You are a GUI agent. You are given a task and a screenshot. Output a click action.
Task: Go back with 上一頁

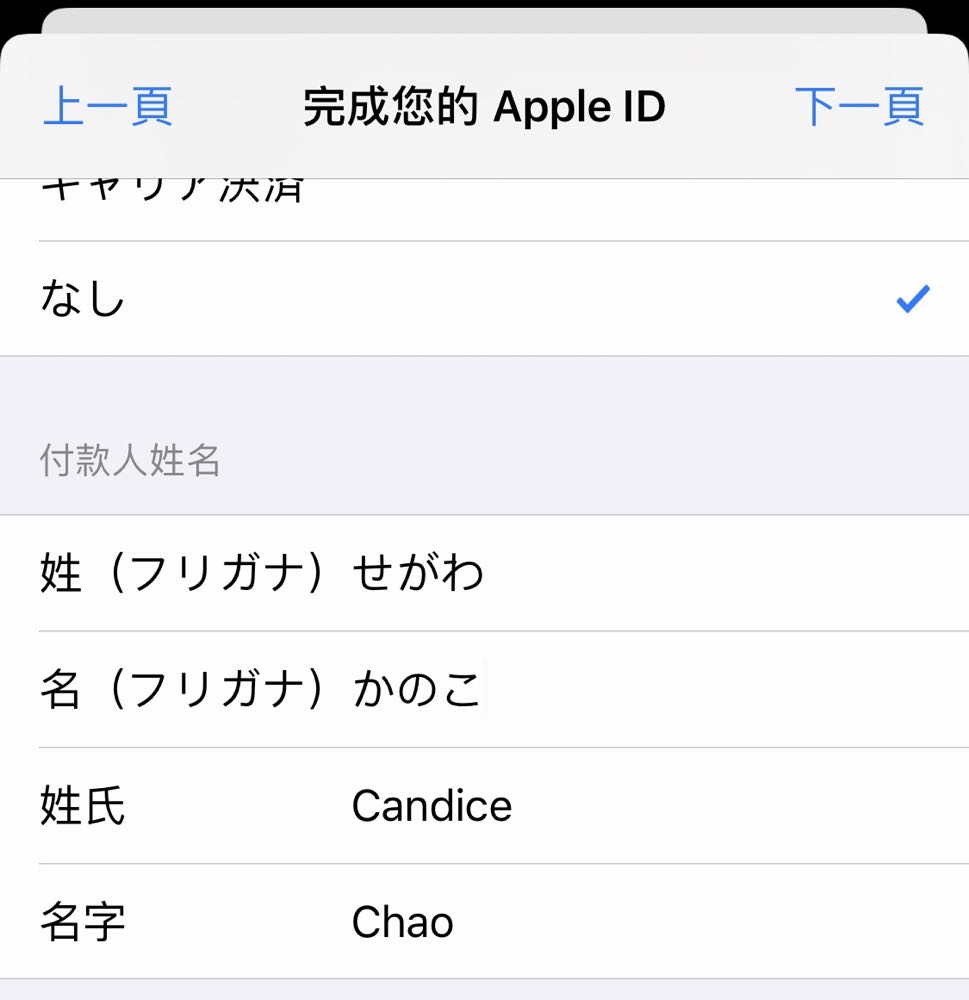108,107
